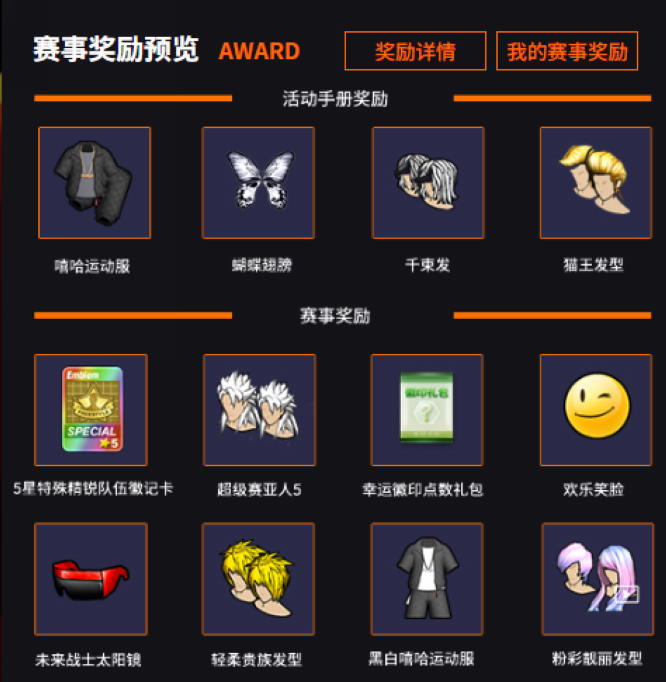Tap the 未来战士太阳镜 reward item
The image size is (666, 682).
pos(91,579)
